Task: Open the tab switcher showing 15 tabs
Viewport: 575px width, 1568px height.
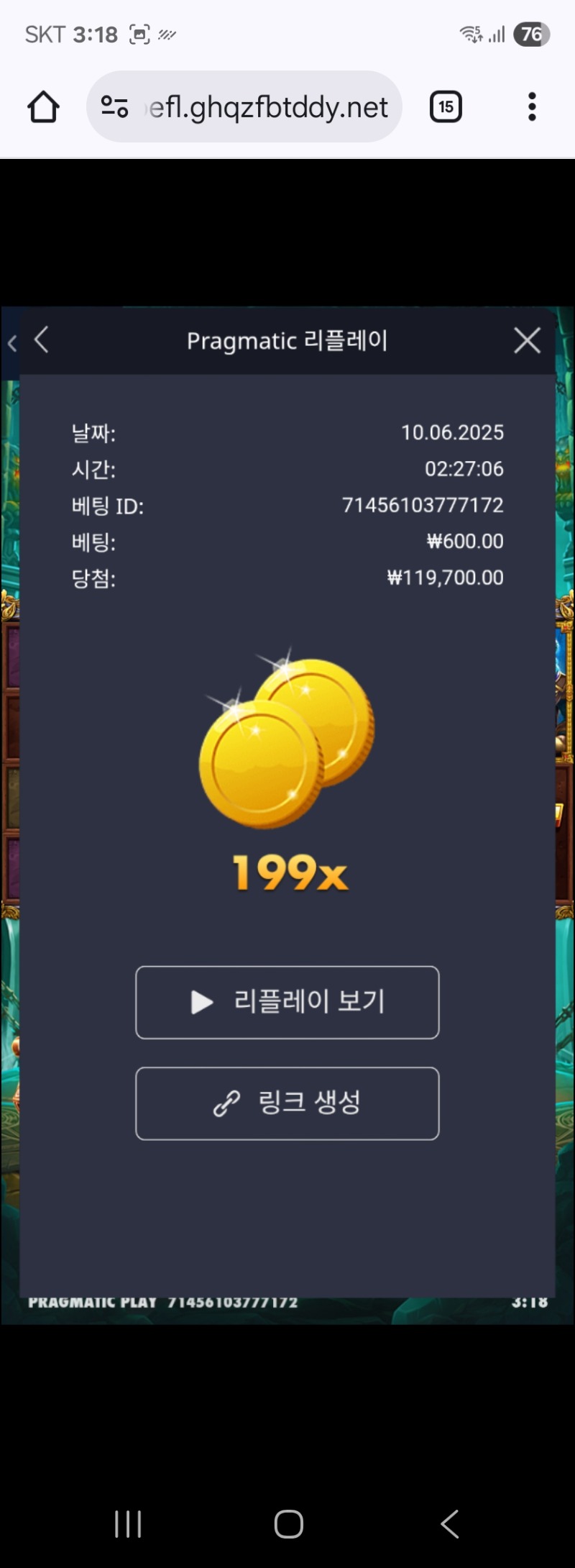Action: pos(446,107)
